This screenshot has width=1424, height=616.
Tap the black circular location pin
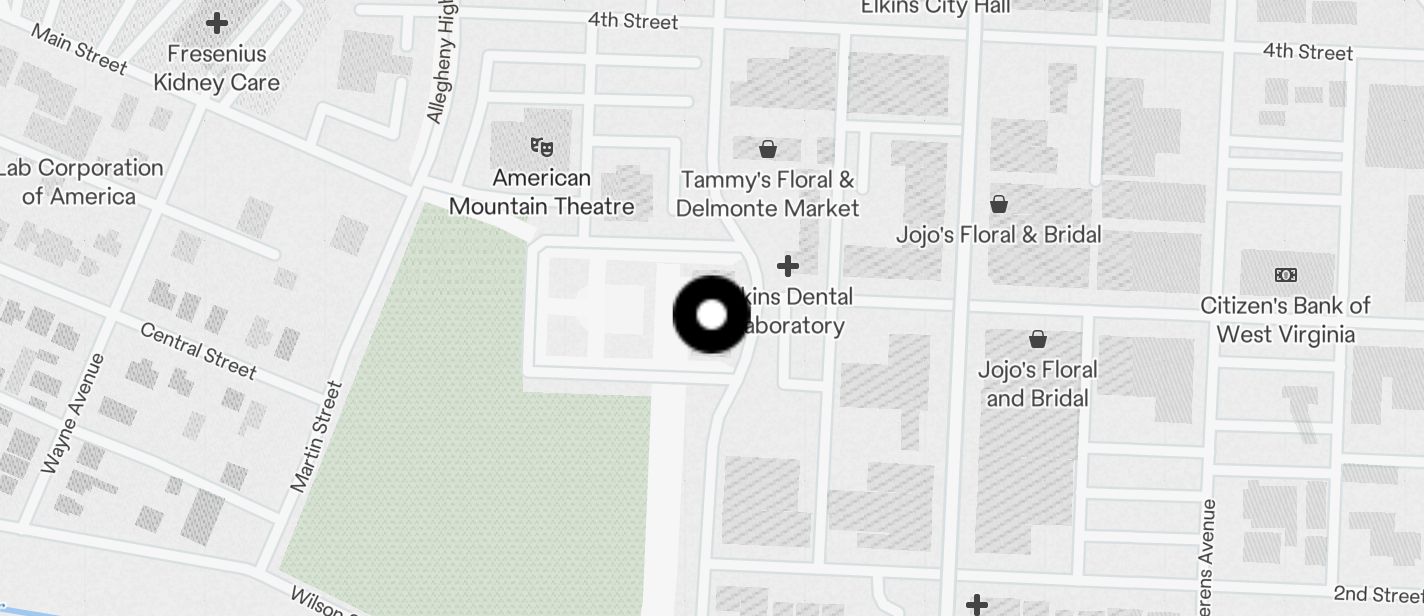pyautogui.click(x=711, y=315)
